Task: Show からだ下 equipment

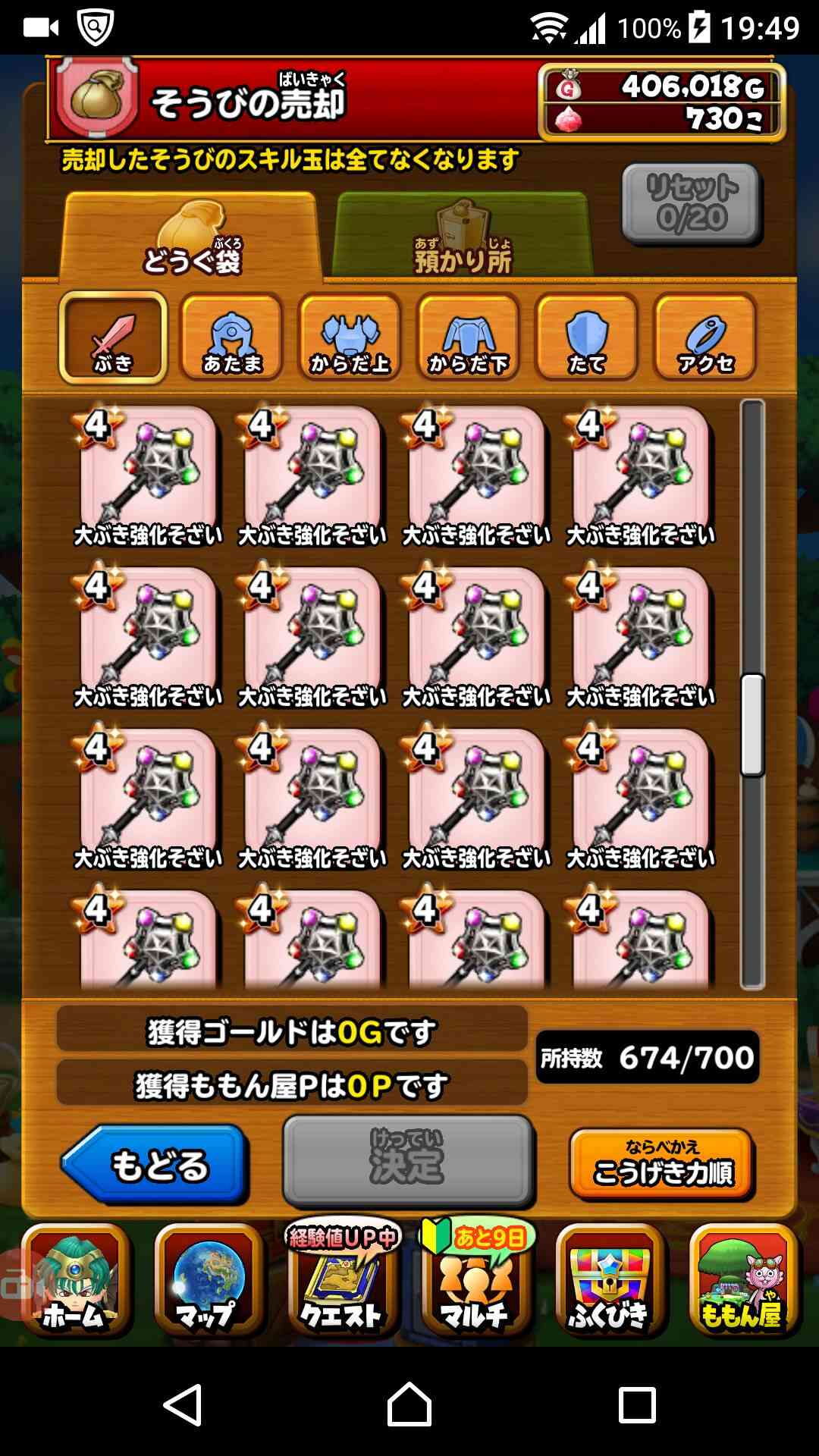Action: (468, 337)
